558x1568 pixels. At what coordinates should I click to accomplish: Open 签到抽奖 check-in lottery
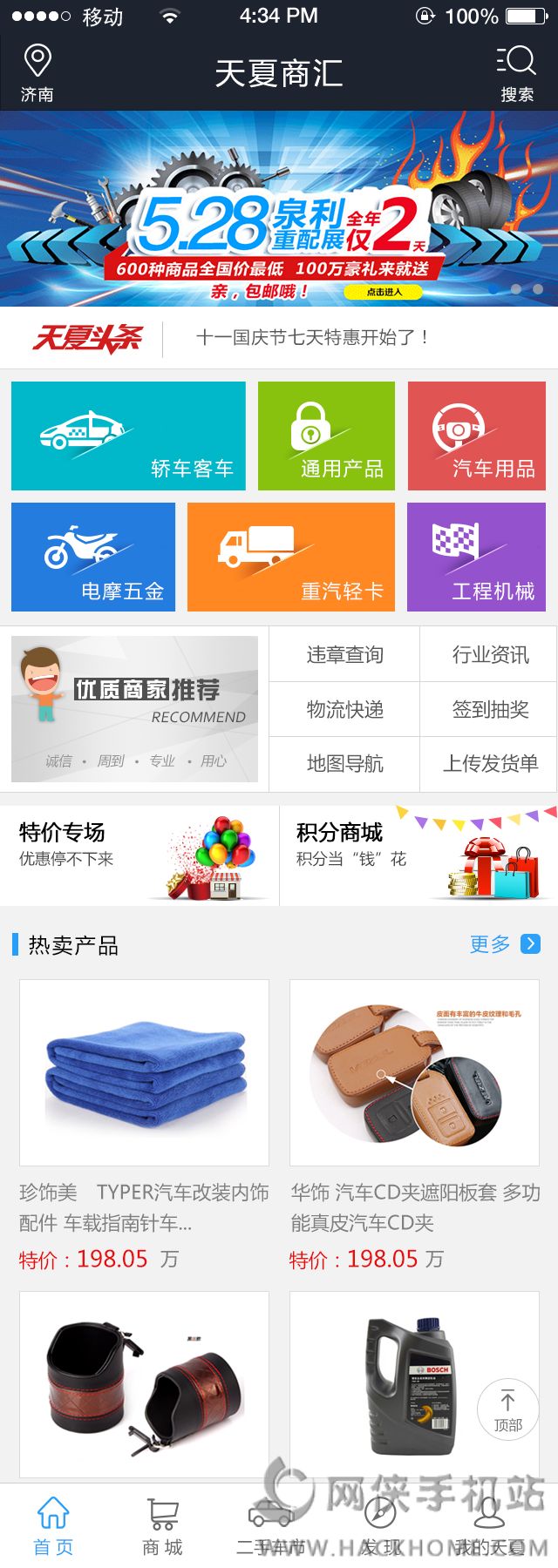tap(489, 709)
